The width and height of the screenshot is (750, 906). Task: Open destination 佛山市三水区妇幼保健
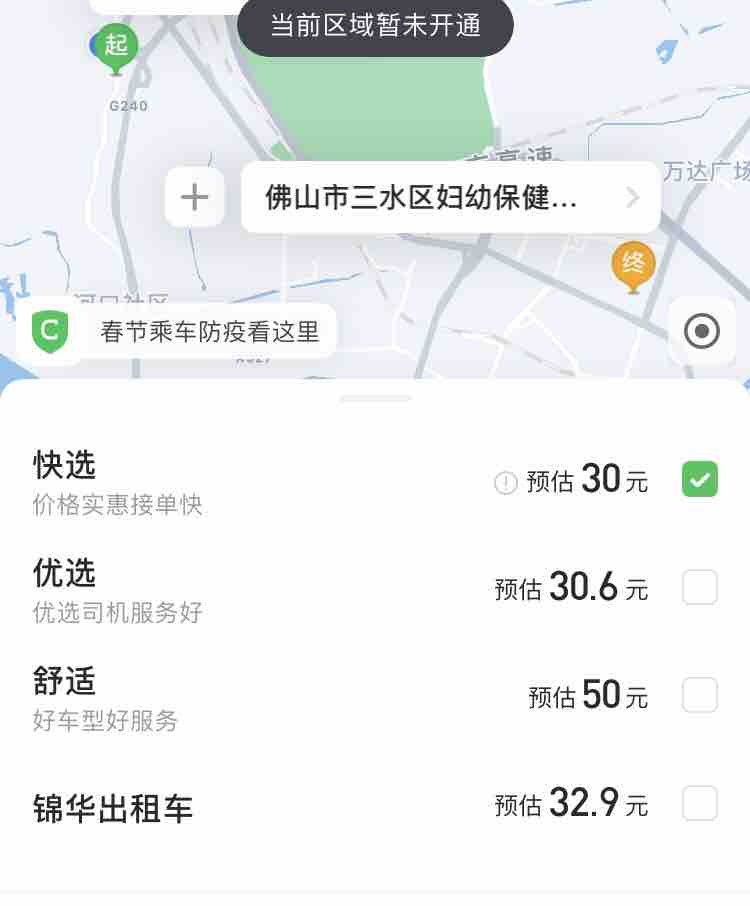click(x=450, y=197)
